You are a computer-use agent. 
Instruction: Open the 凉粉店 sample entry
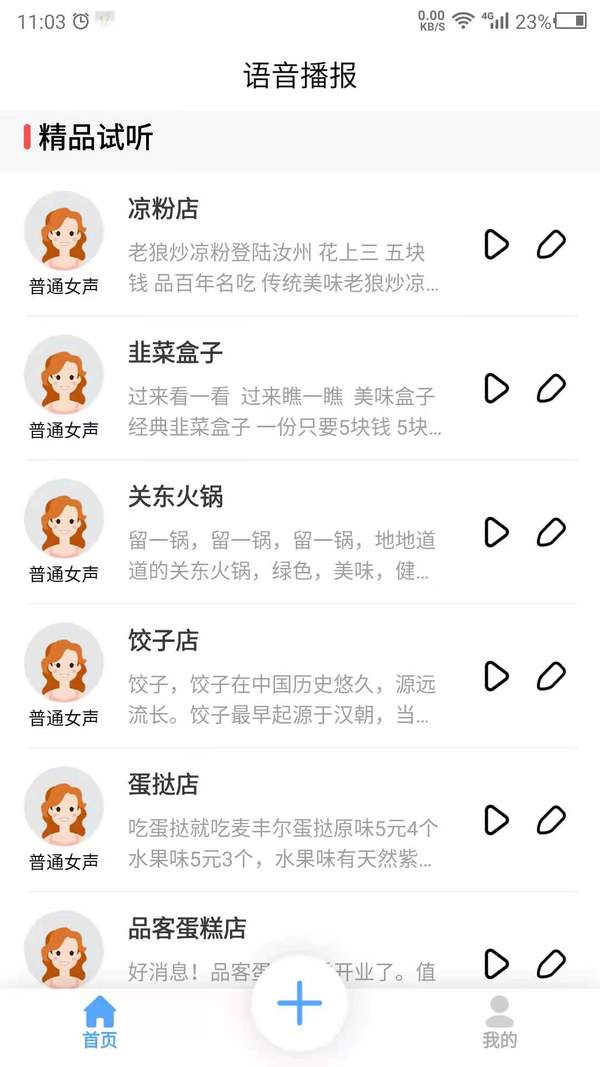[x=285, y=244]
